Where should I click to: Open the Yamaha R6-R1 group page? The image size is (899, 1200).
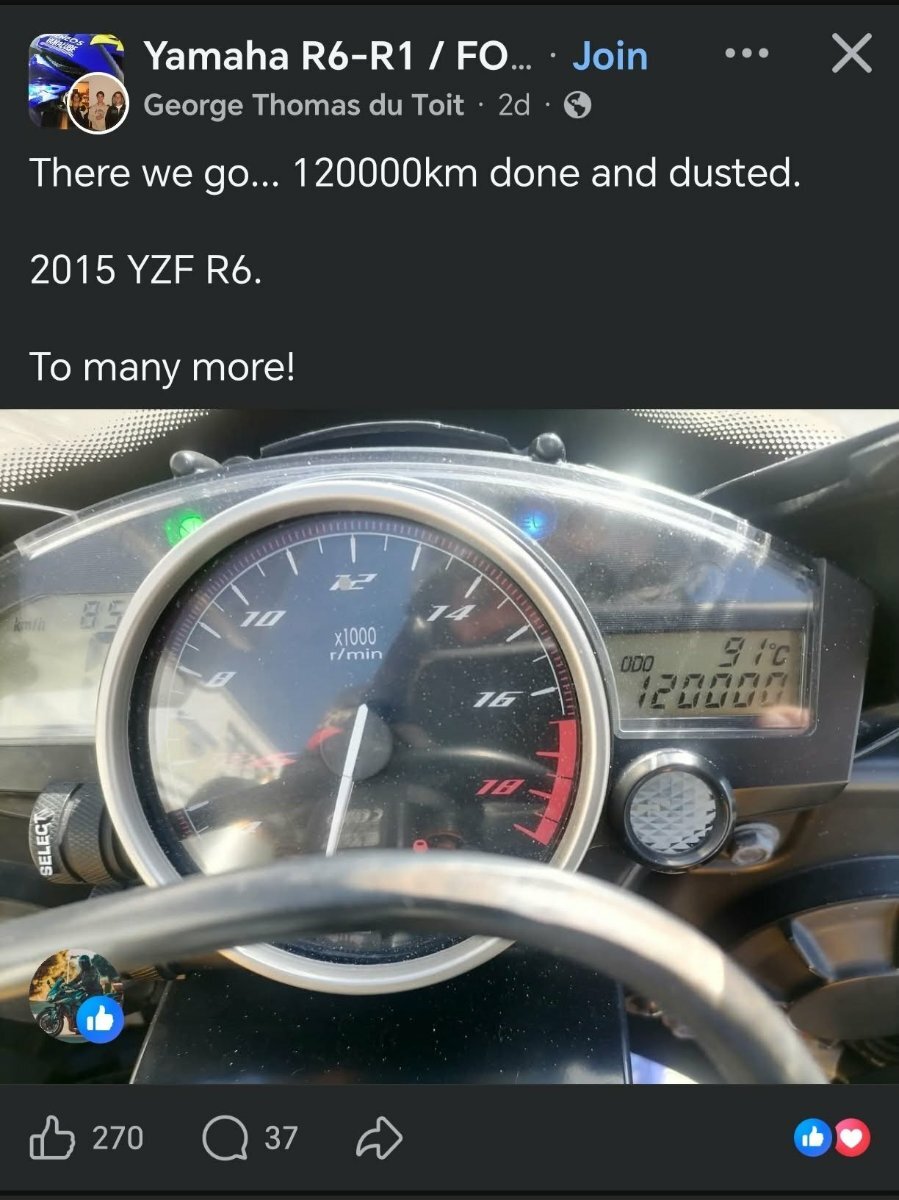coord(342,56)
